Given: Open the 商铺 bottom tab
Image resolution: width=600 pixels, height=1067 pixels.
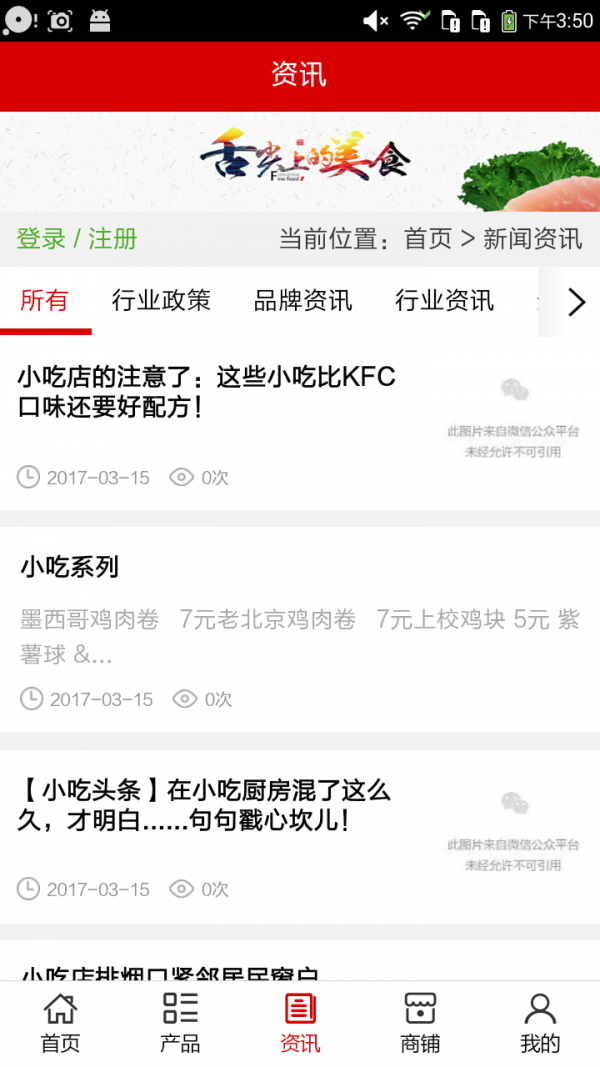Looking at the screenshot, I should tap(420, 1023).
